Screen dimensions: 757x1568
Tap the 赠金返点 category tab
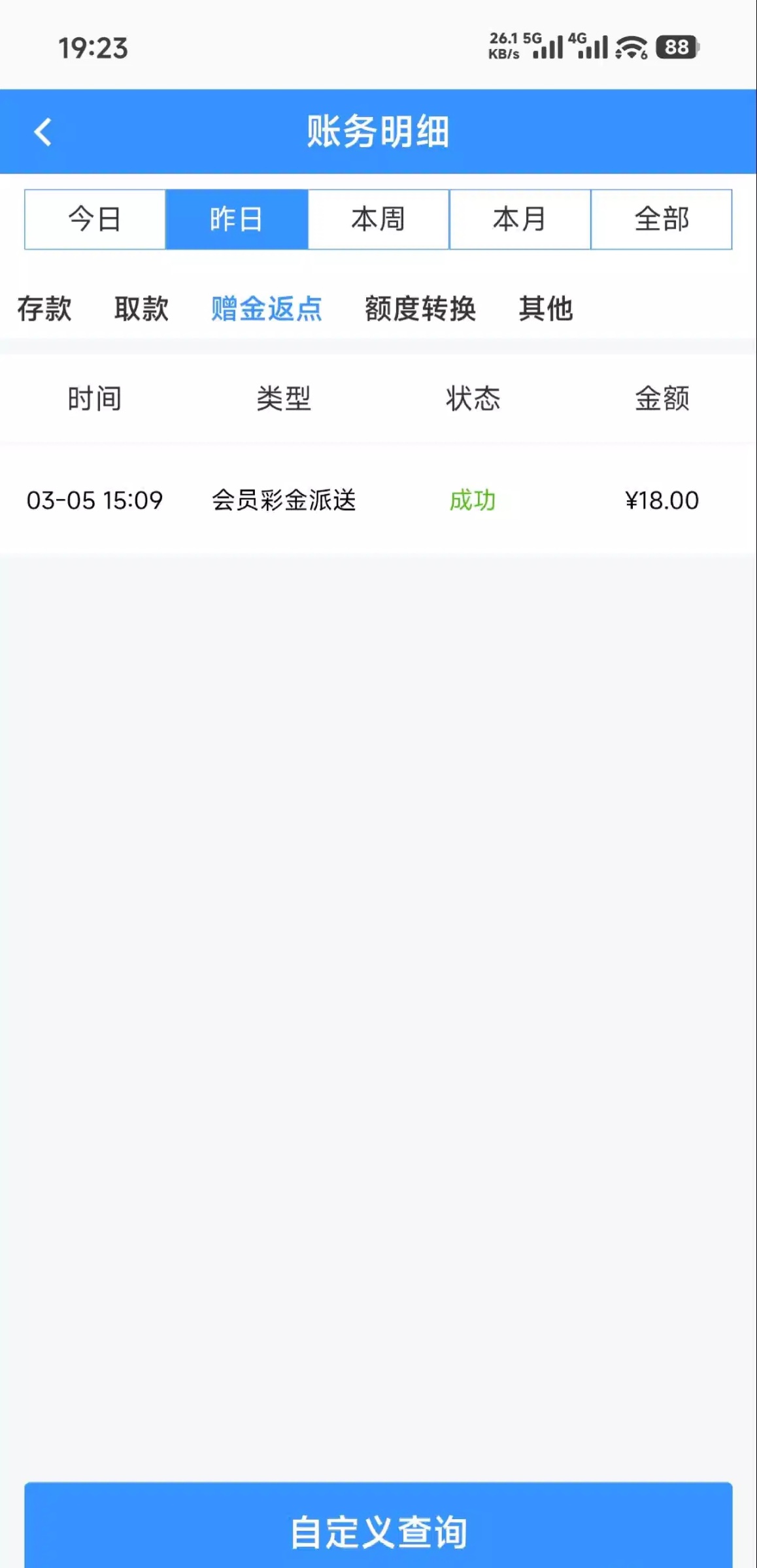click(267, 309)
